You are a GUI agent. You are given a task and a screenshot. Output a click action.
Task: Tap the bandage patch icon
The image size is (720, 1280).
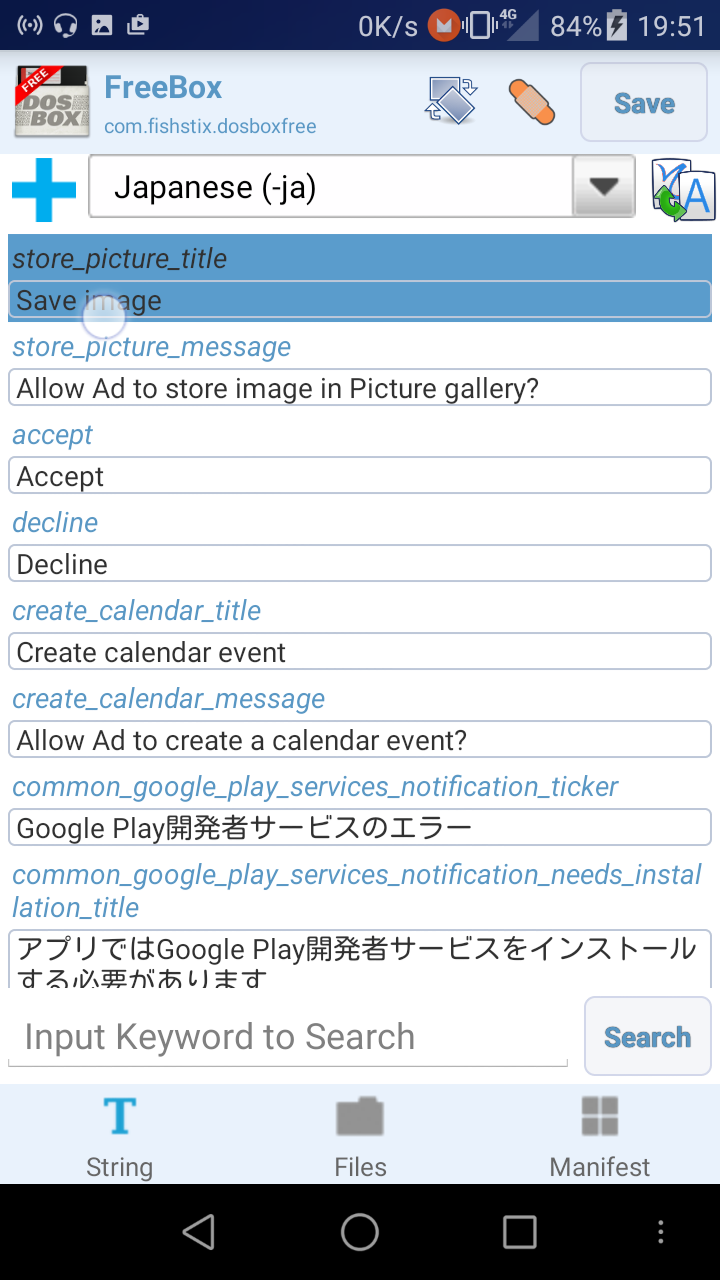[x=532, y=102]
